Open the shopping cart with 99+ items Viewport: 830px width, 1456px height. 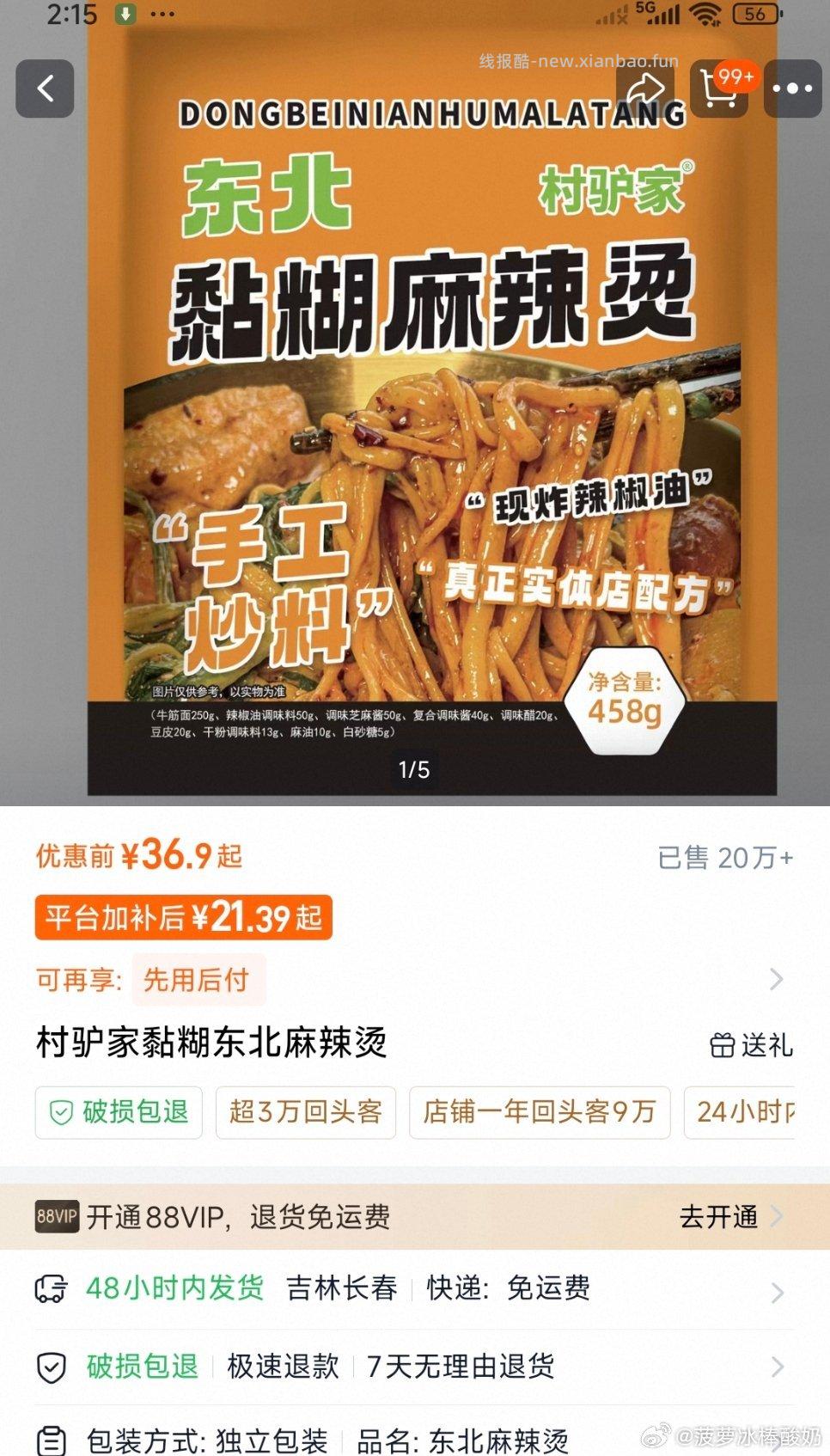tap(719, 89)
